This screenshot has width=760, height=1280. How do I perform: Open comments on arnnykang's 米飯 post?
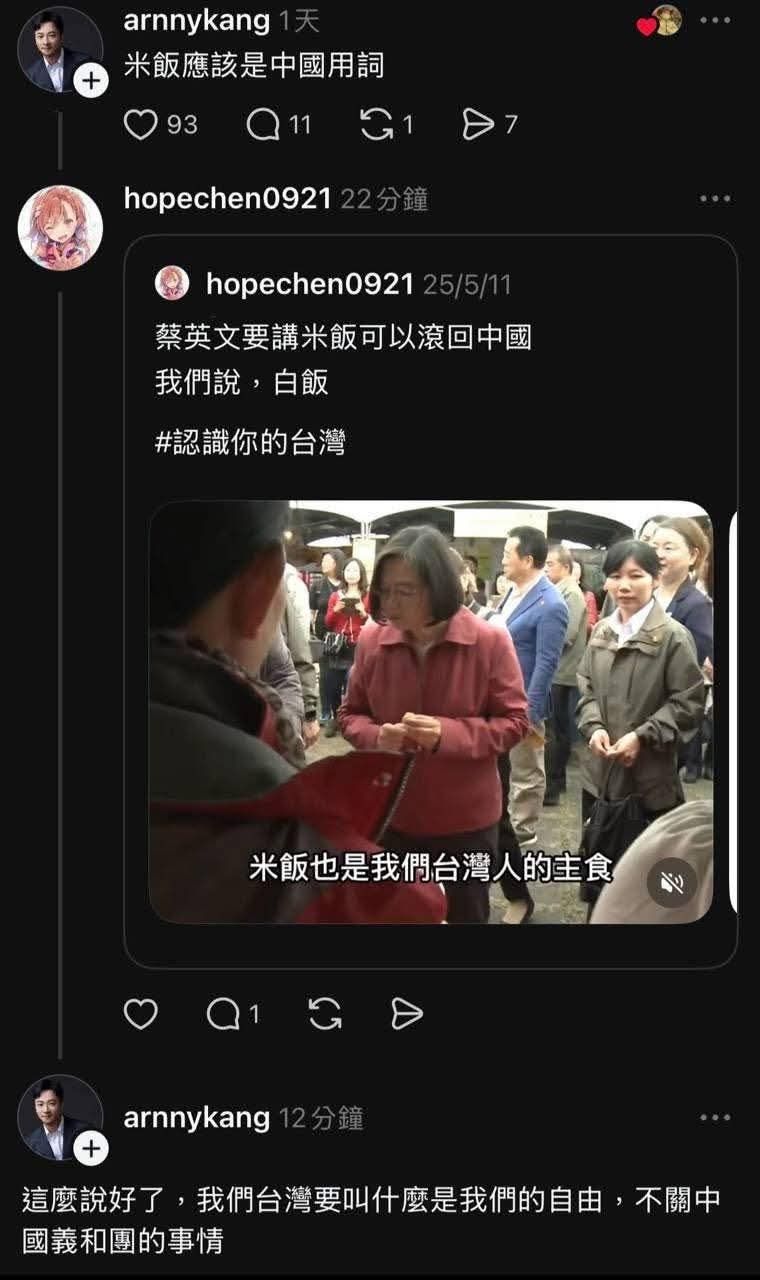pos(263,124)
